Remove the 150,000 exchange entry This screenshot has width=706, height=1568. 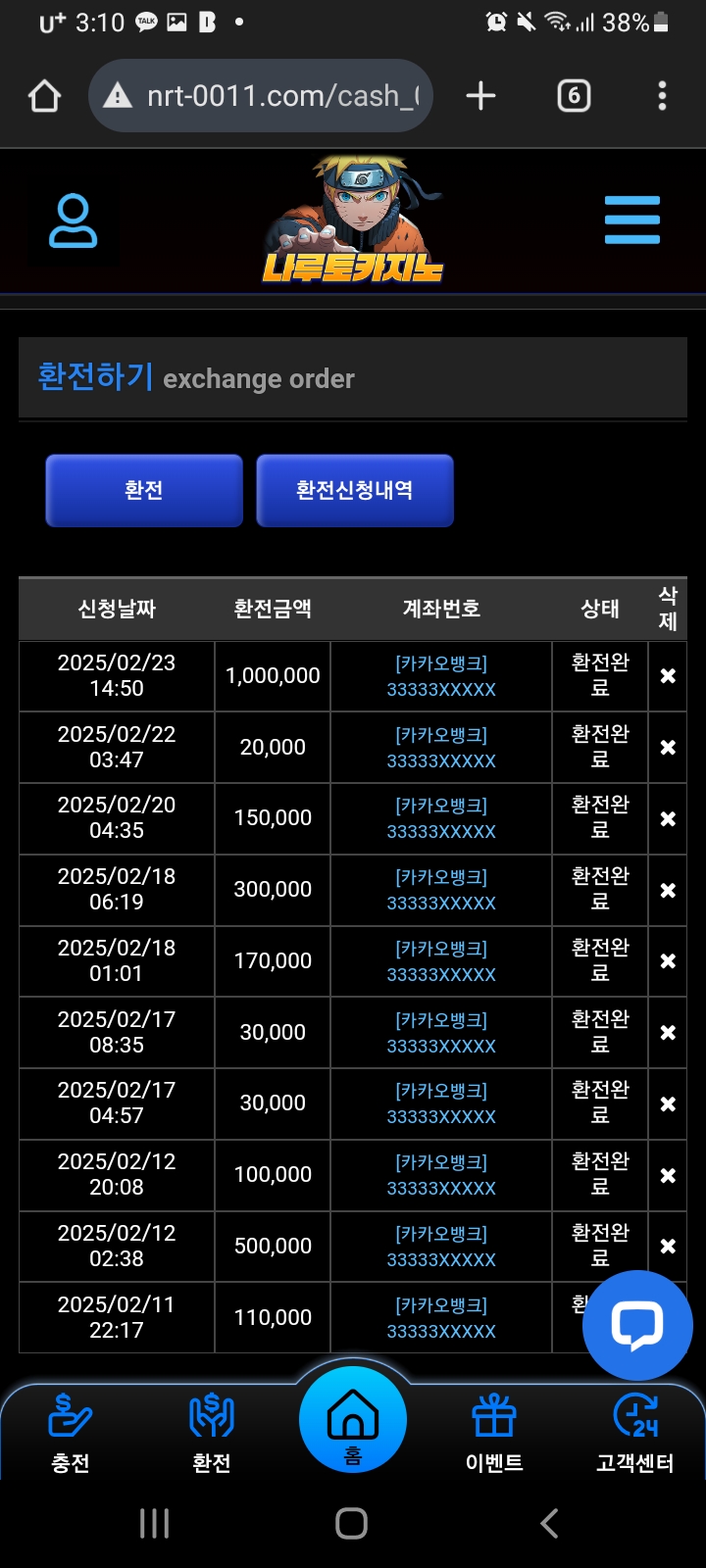click(668, 818)
